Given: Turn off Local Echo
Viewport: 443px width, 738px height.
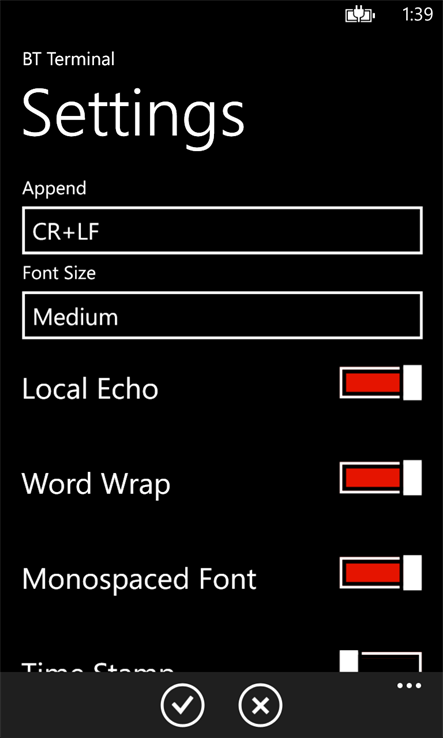Looking at the screenshot, I should tap(380, 383).
